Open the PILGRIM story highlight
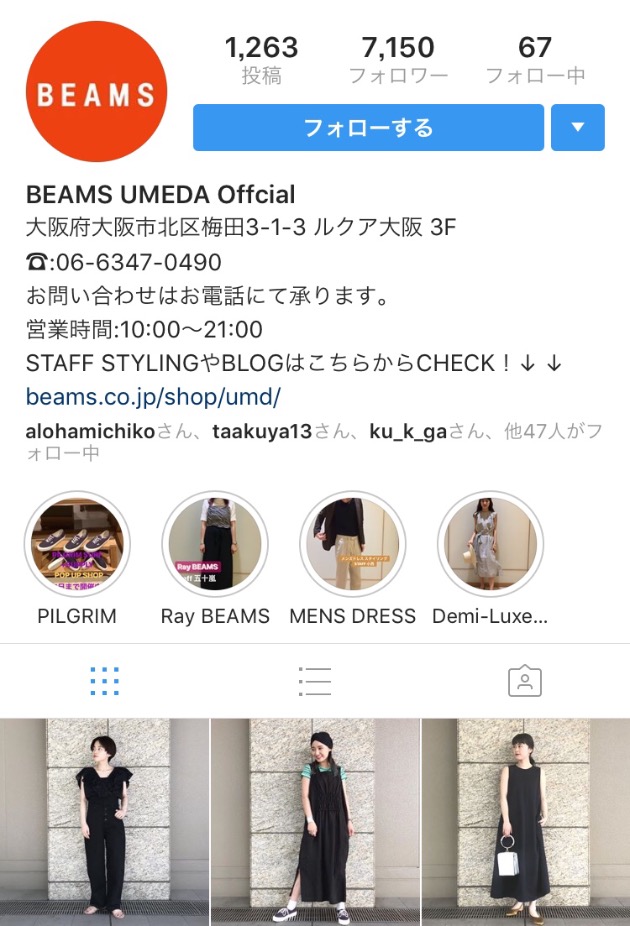Screen dimensions: 630x926 77,544
